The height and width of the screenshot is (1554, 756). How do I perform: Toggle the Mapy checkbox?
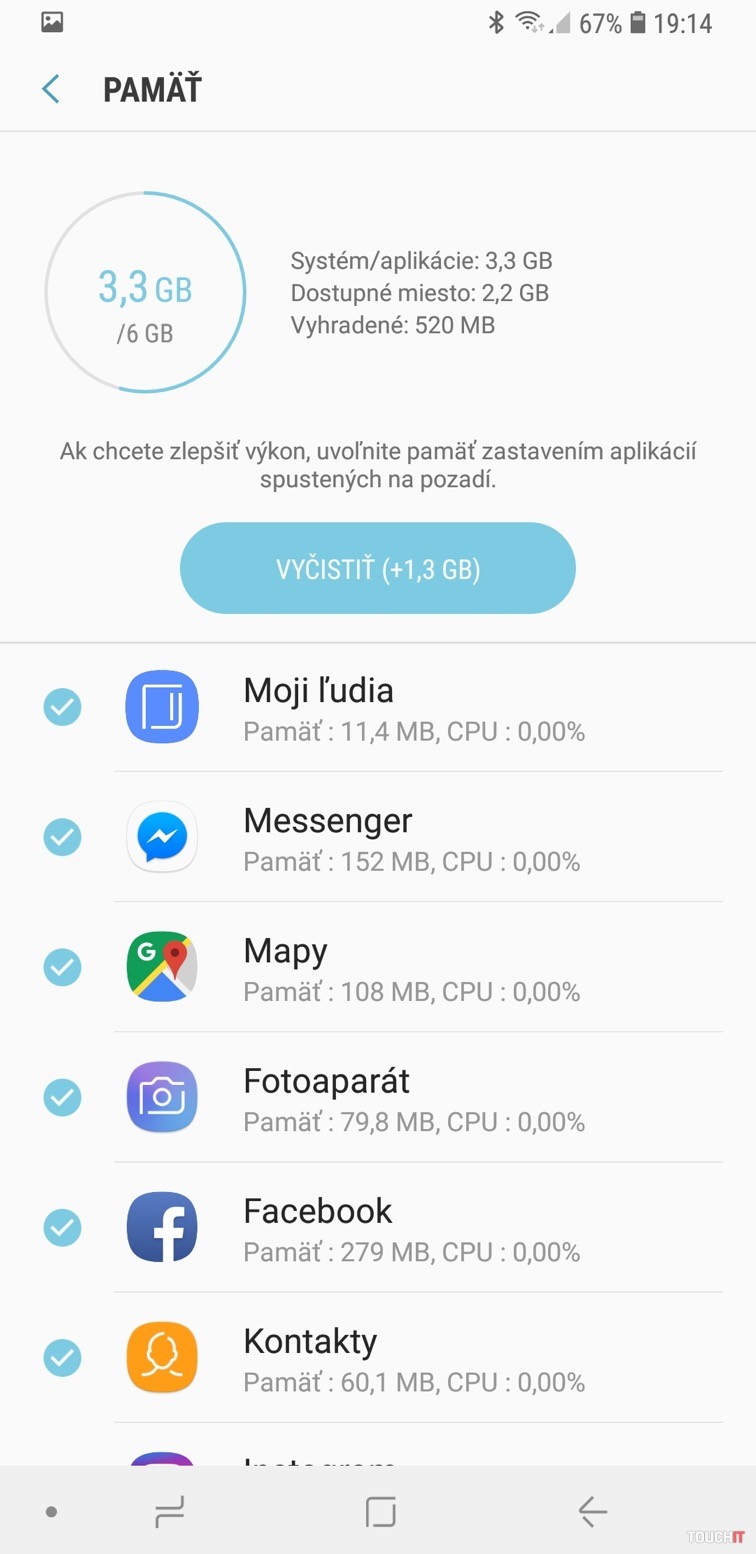[x=62, y=967]
